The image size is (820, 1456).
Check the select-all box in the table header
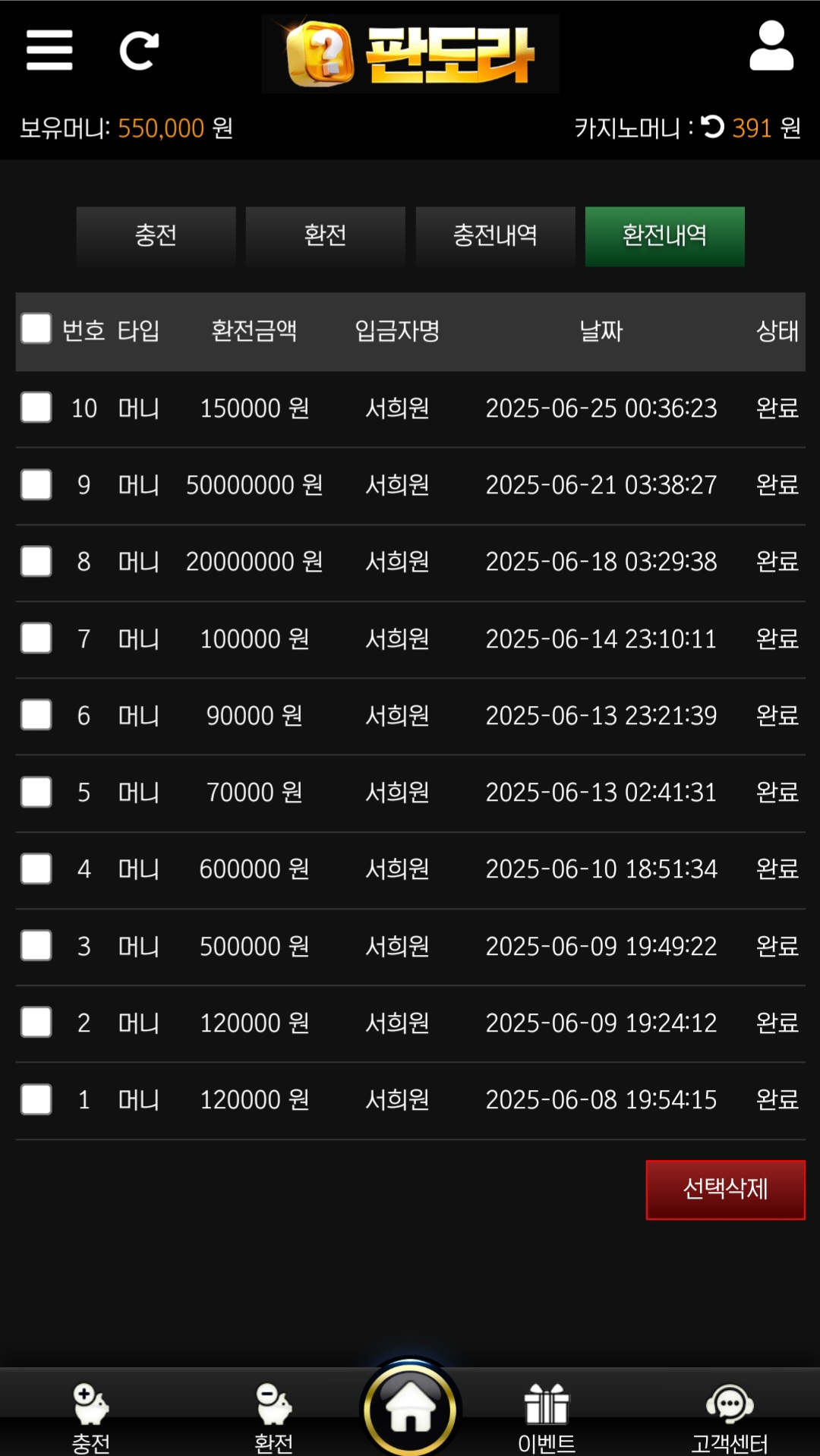36,329
